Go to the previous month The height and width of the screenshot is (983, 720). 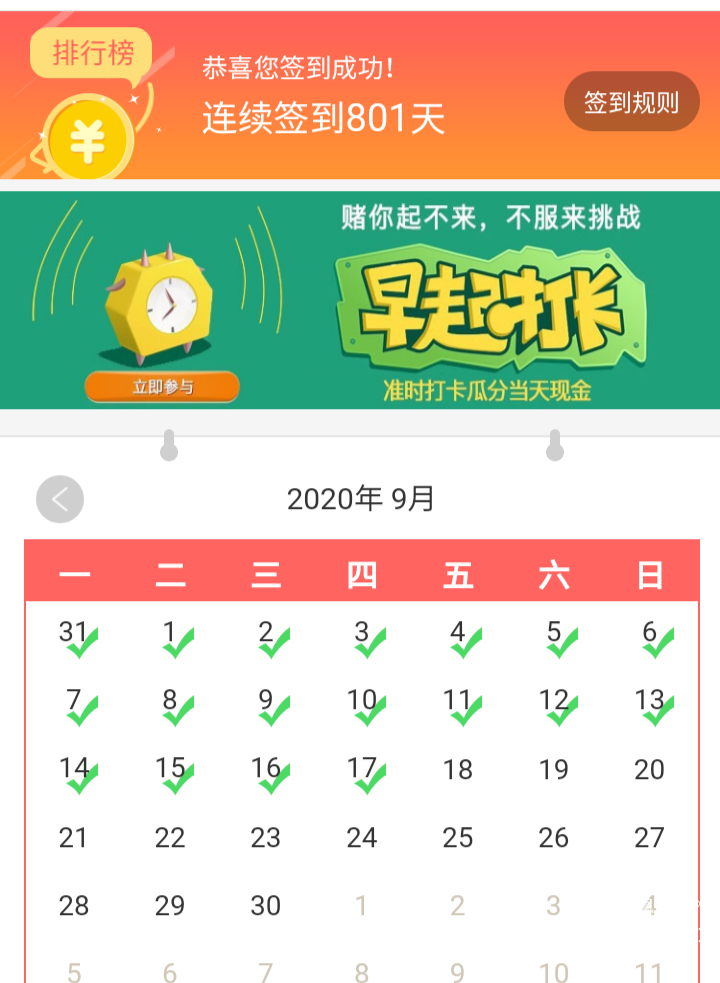pos(60,499)
